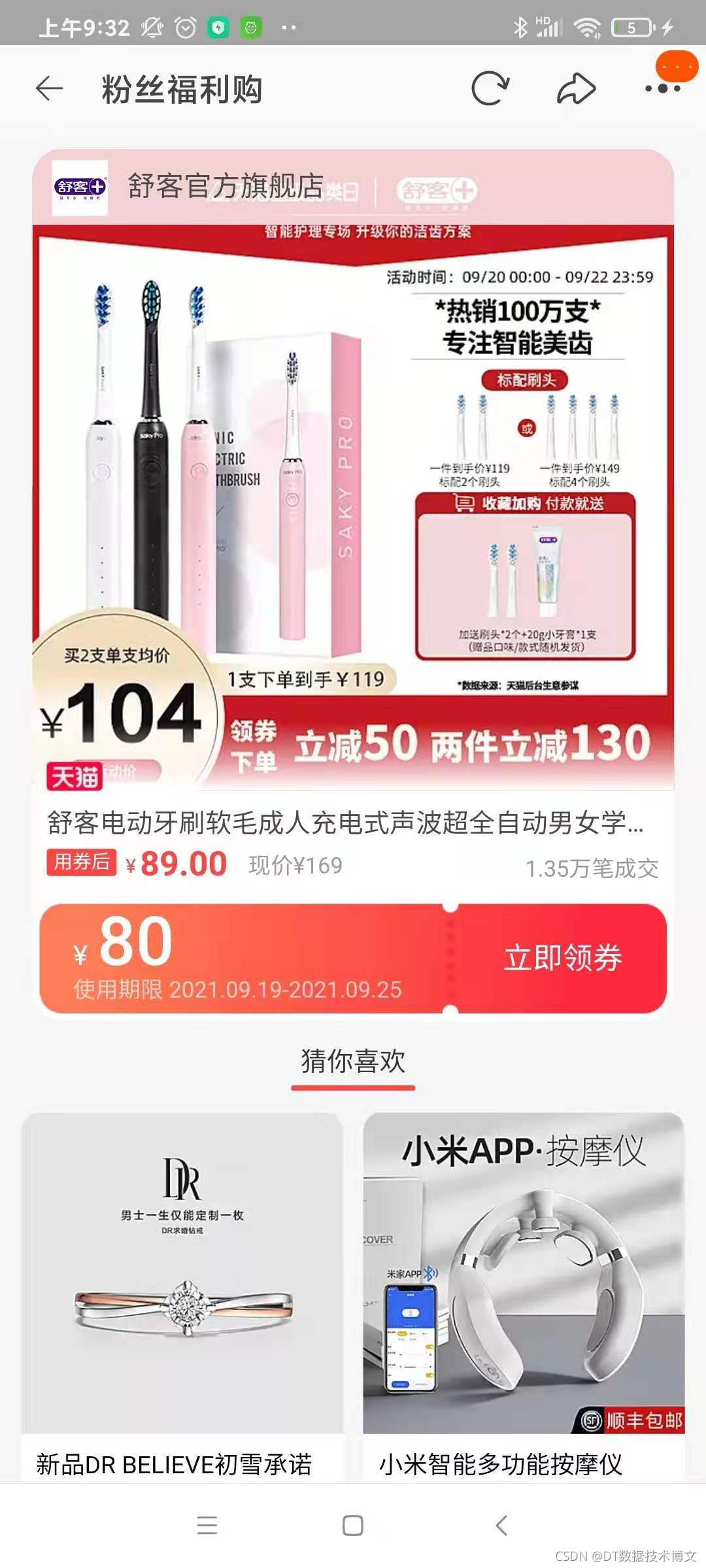706x1568 pixels.
Task: Refresh the page
Action: (x=490, y=89)
